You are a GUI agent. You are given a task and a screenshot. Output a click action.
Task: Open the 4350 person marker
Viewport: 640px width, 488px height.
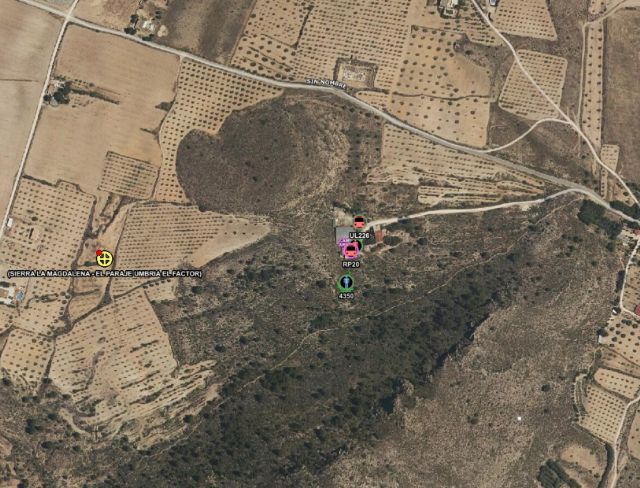coord(346,283)
